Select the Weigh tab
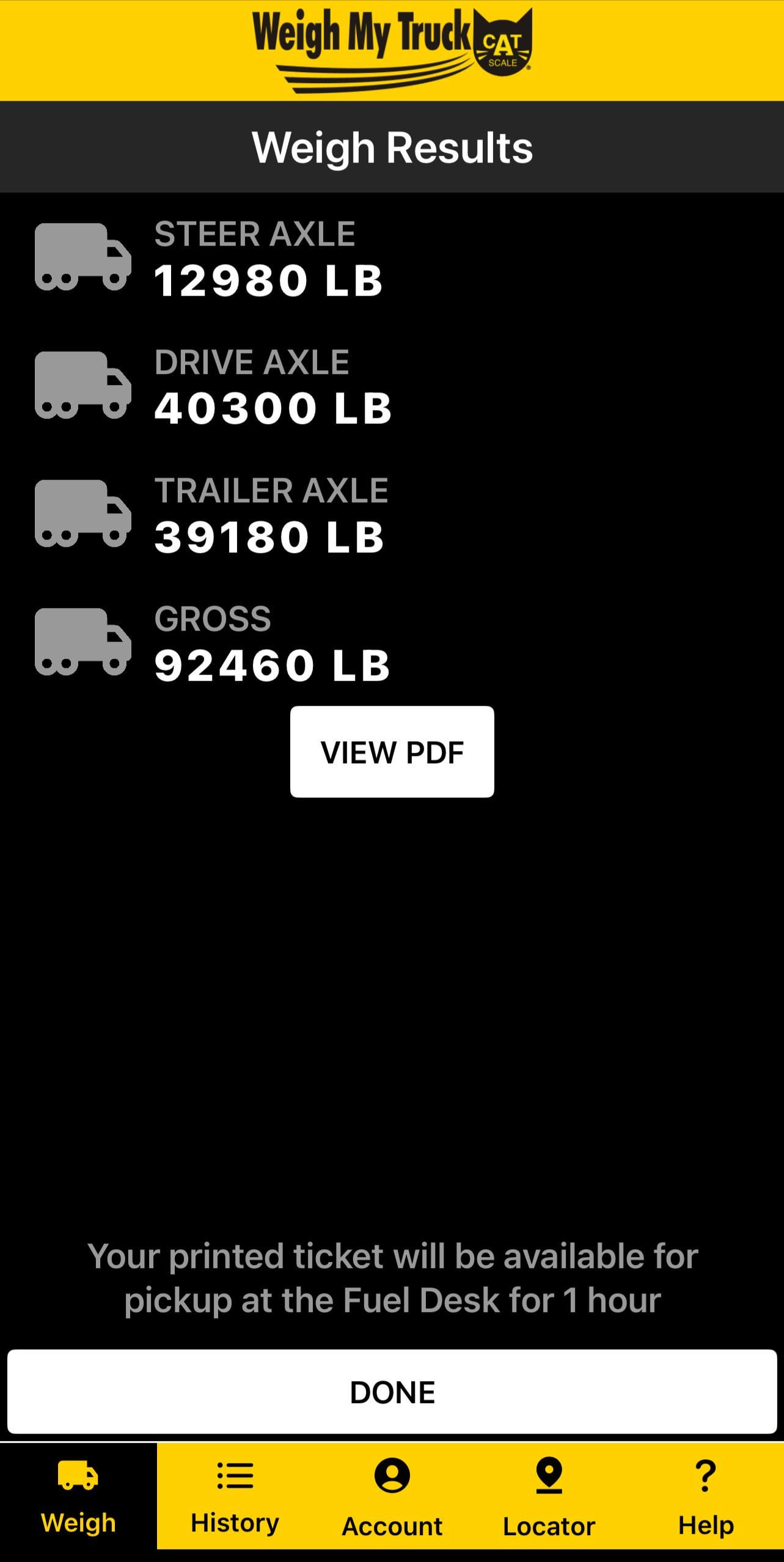784x1562 pixels. (78, 1496)
